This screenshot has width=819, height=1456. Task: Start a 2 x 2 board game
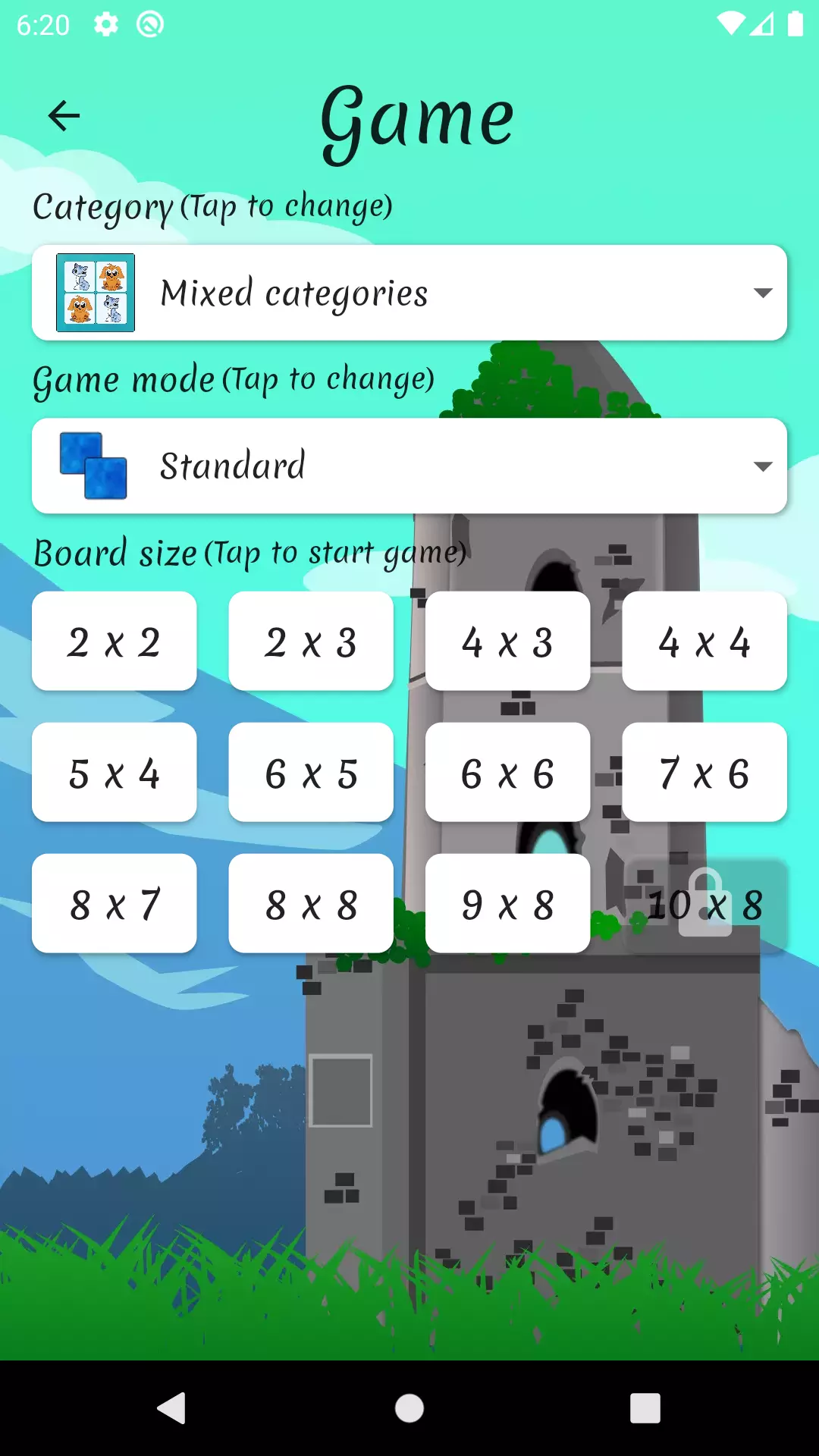[x=115, y=642]
